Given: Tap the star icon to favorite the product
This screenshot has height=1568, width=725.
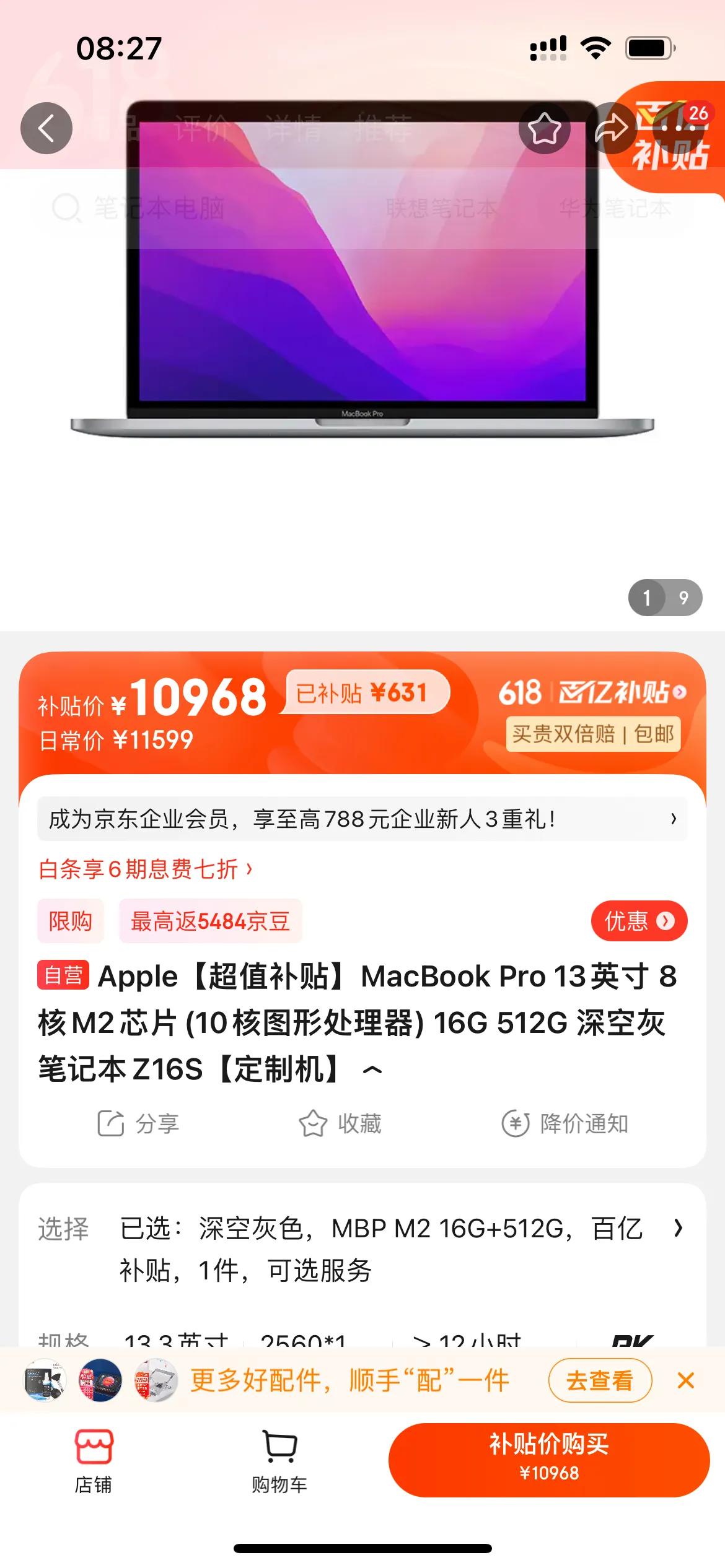Looking at the screenshot, I should point(545,128).
